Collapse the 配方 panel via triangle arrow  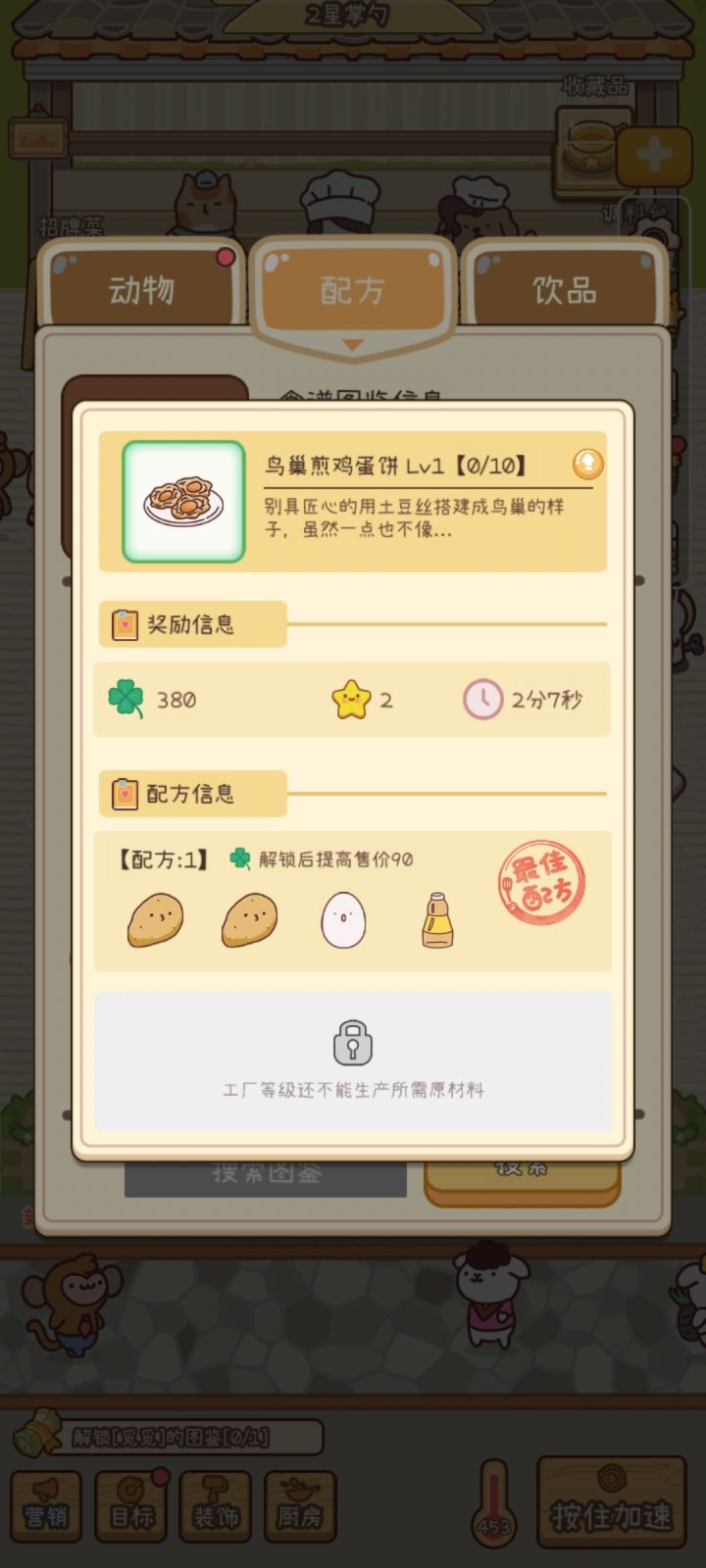[x=352, y=345]
